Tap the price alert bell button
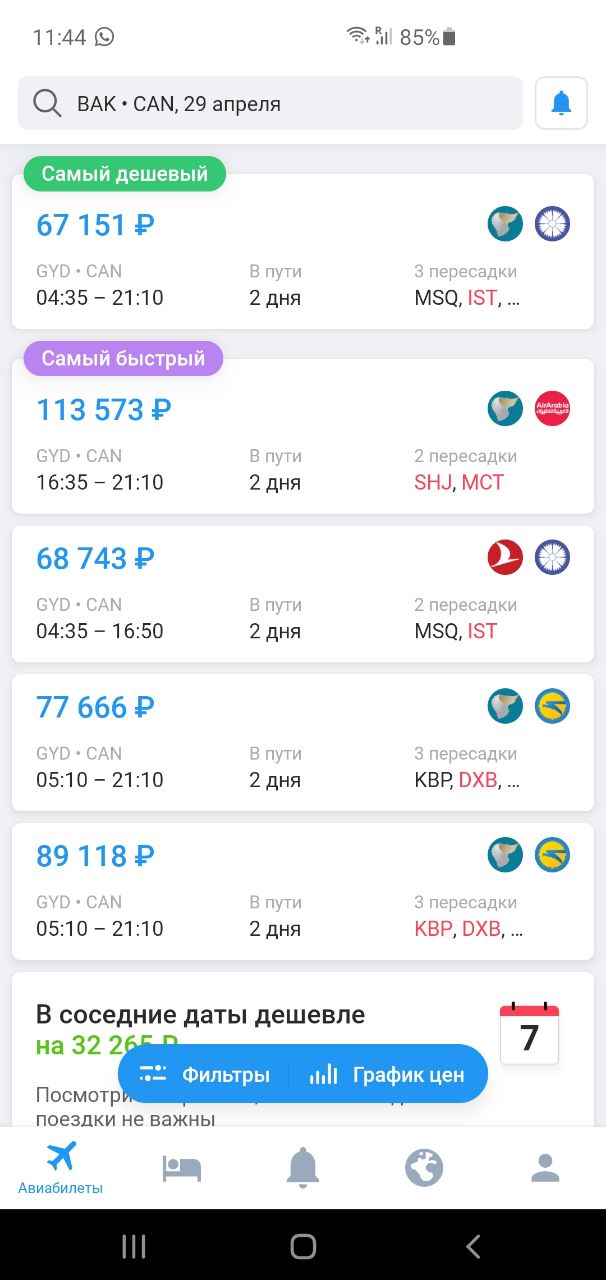This screenshot has height=1280, width=606. coord(561,103)
